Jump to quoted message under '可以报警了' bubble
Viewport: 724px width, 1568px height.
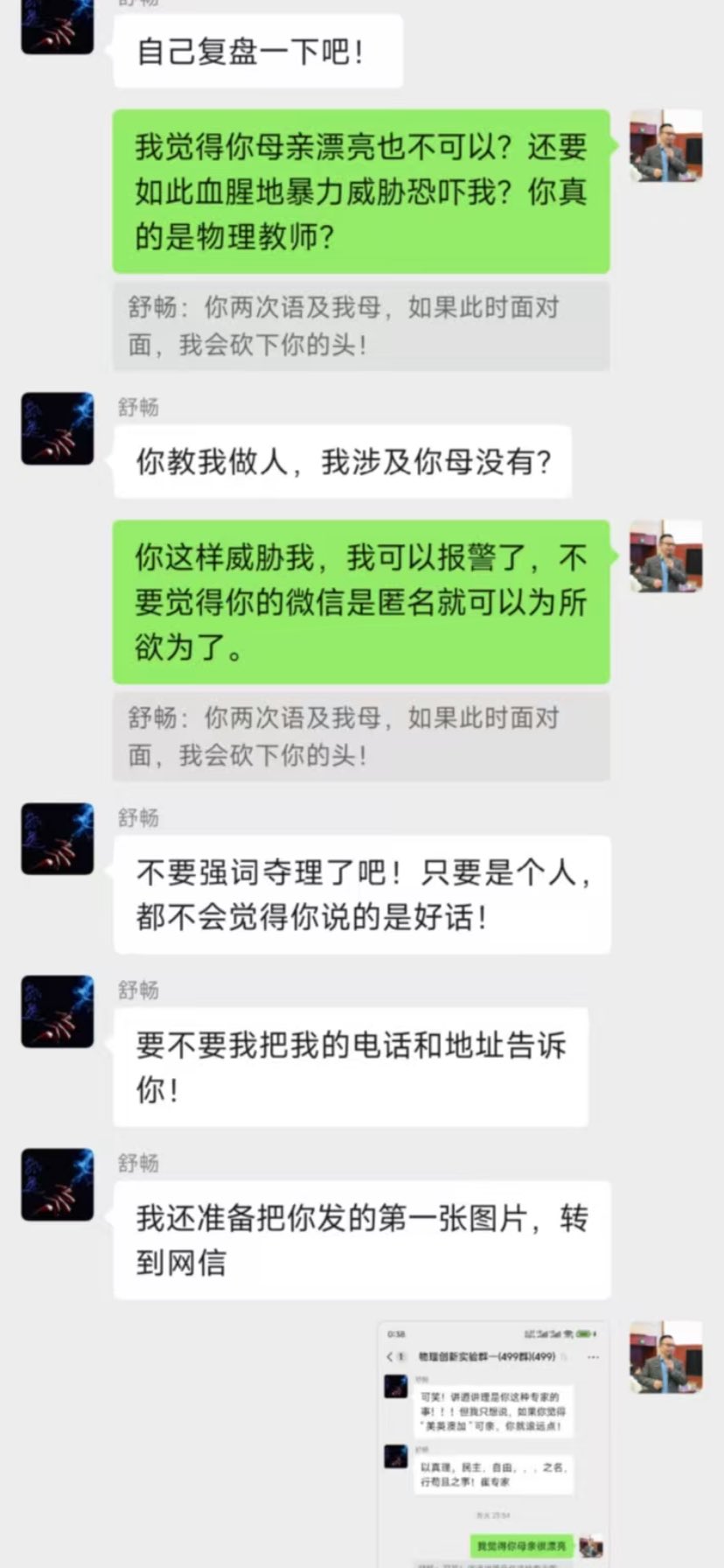click(x=360, y=736)
